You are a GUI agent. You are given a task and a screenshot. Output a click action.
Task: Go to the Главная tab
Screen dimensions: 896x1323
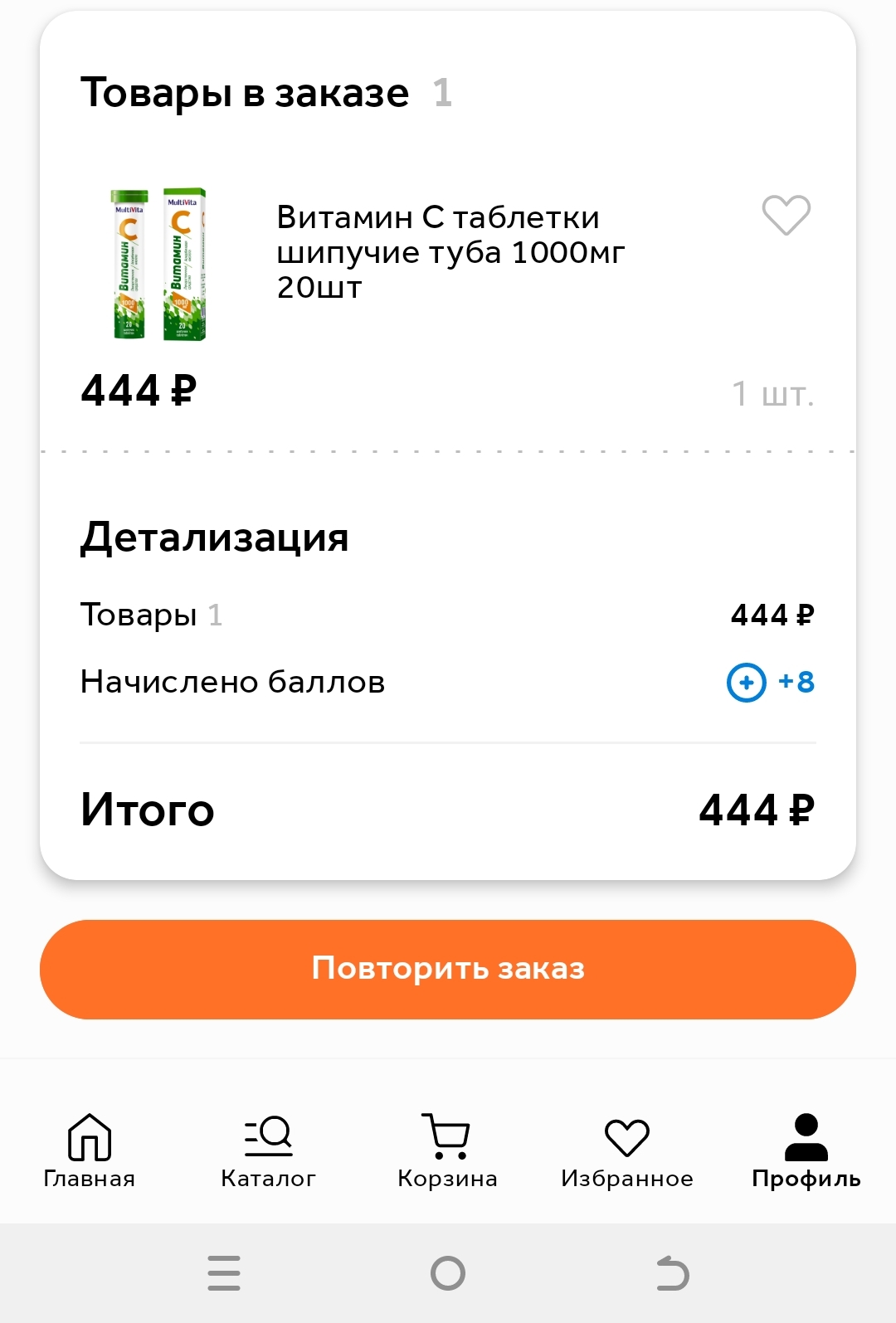(90, 1151)
